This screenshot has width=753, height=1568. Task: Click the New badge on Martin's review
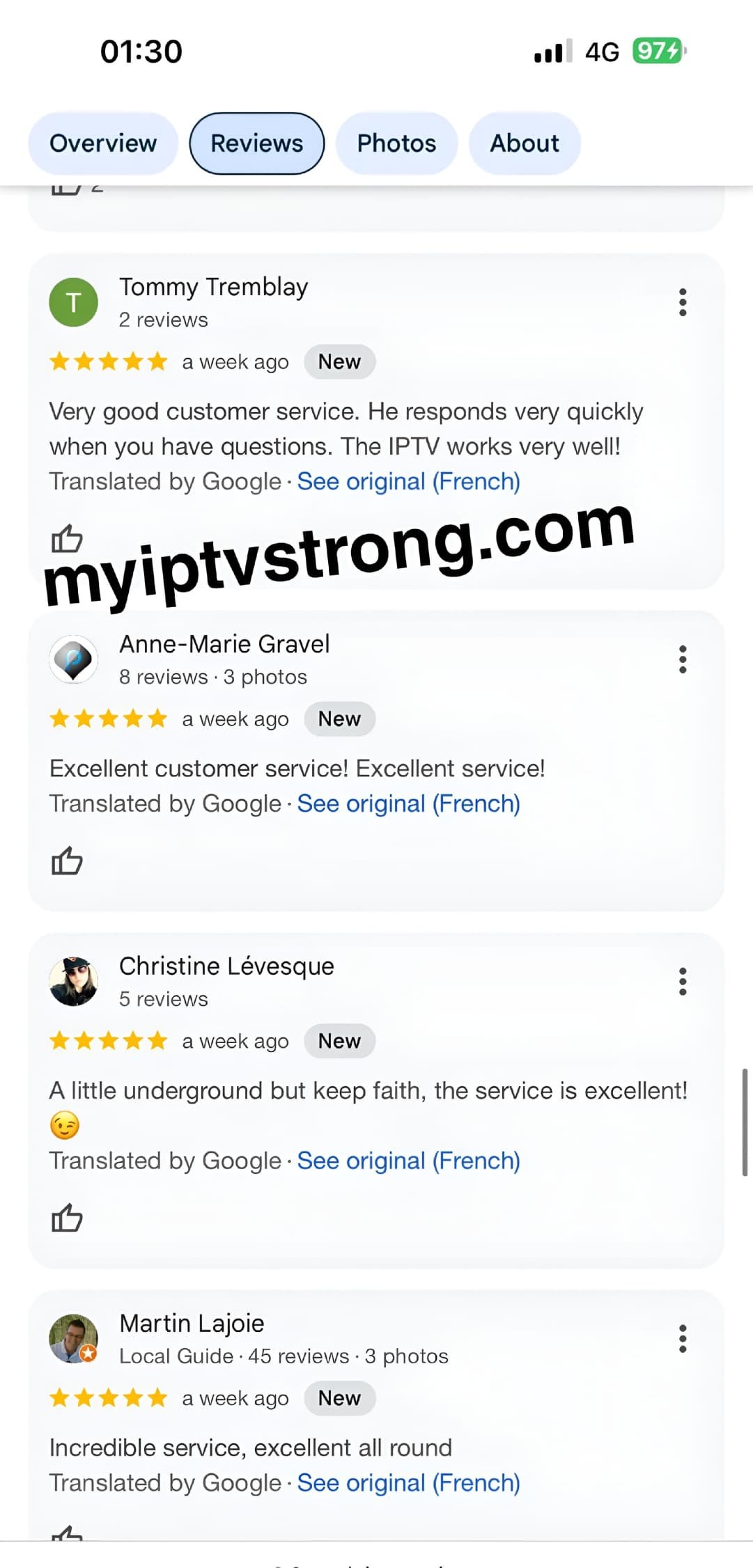point(339,1398)
